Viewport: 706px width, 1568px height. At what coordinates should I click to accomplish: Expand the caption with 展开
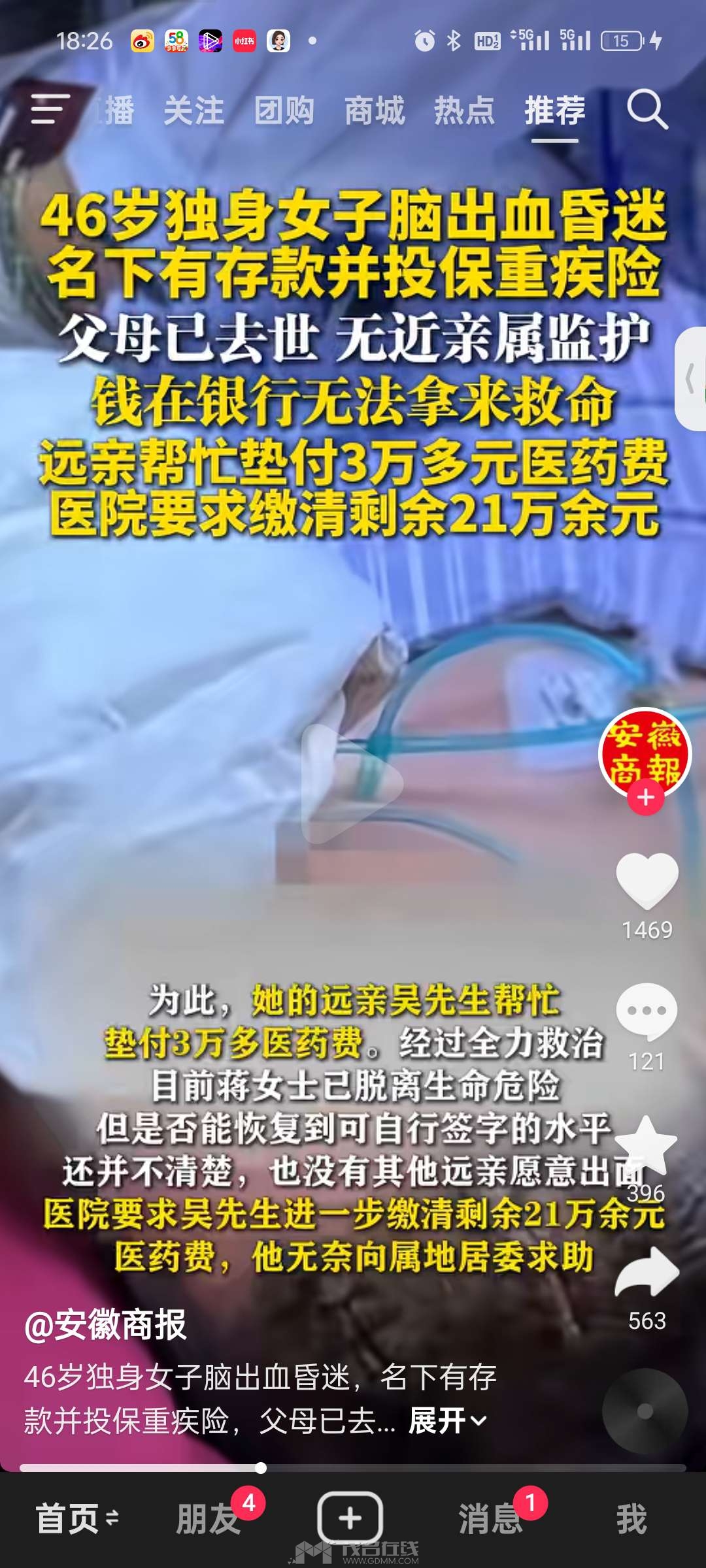(x=447, y=1420)
